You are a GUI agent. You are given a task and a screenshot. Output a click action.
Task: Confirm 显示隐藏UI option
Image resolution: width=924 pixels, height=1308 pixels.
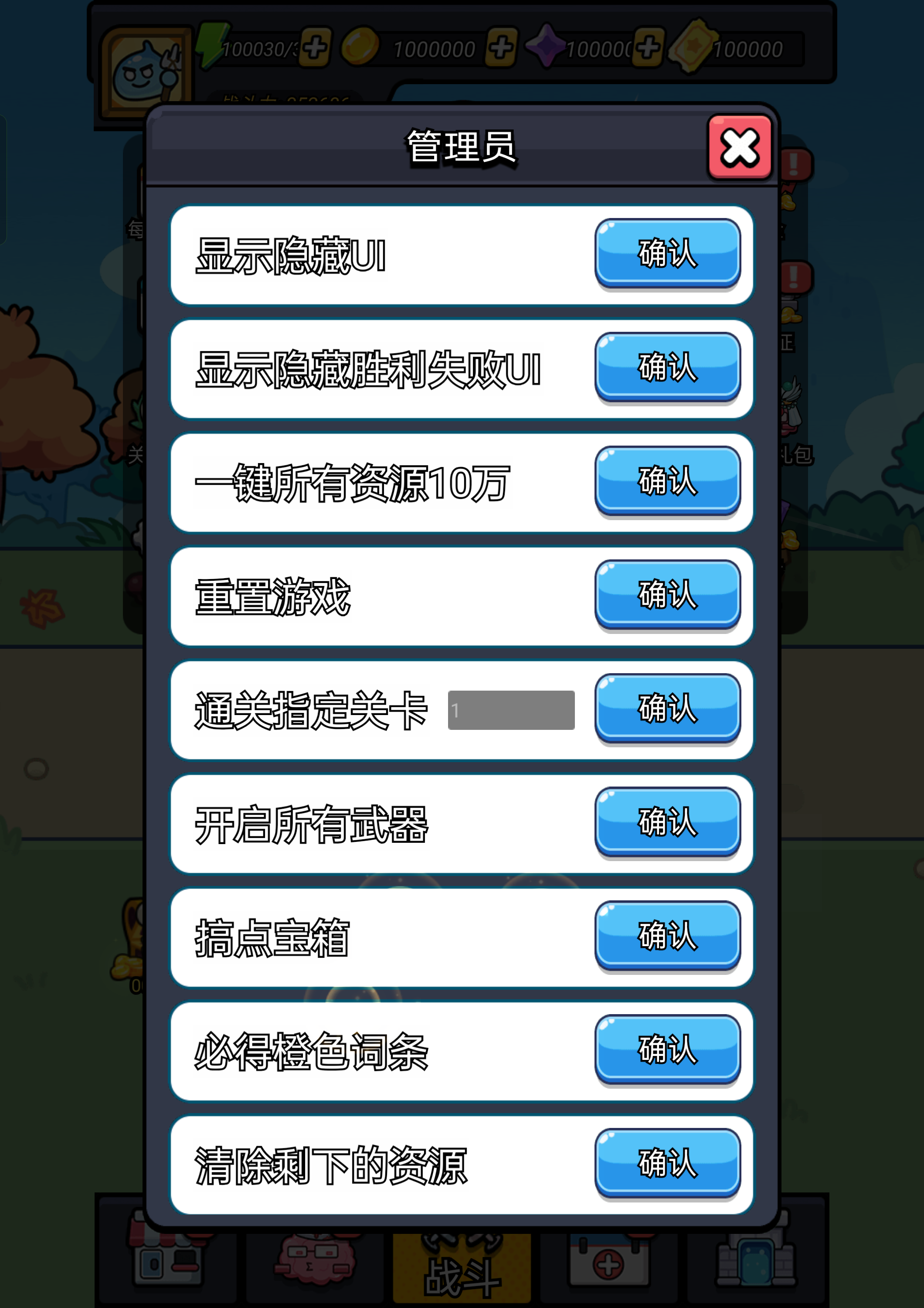(x=667, y=253)
